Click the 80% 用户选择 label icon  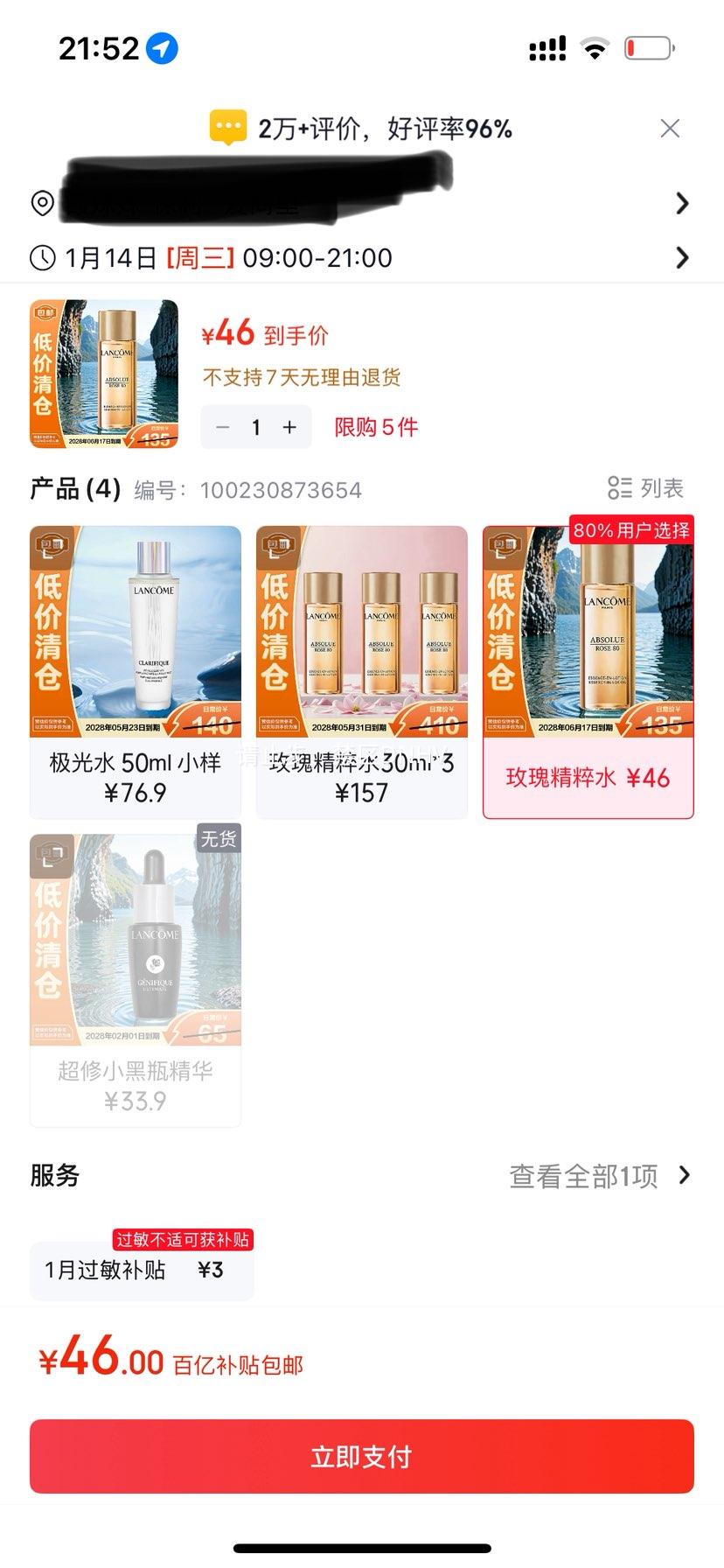click(631, 530)
